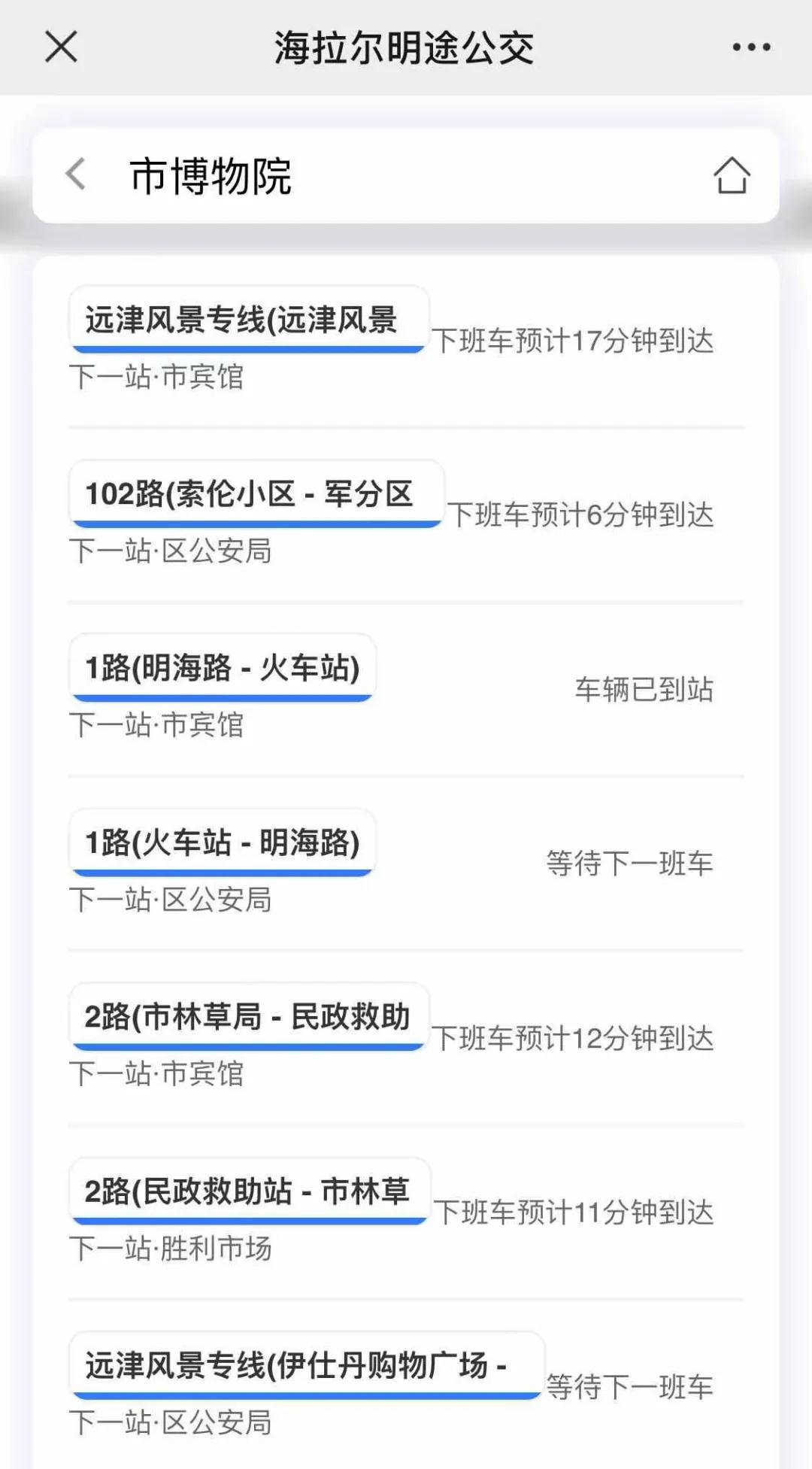This screenshot has height=1469, width=812.
Task: Toggle direction to 1路(火车站 - 明海路)
Action: click(221, 843)
